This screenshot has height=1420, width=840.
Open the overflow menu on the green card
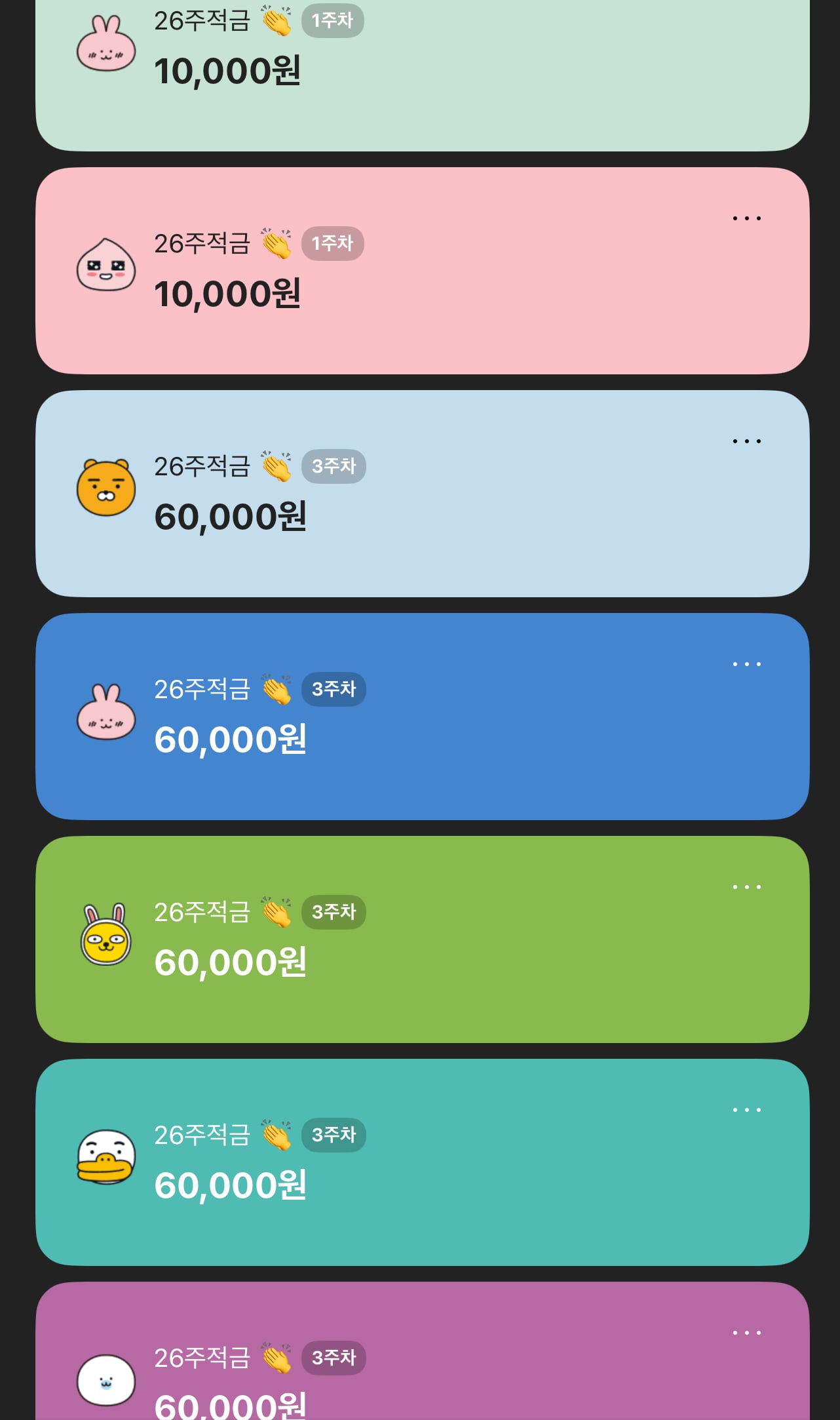click(x=746, y=887)
